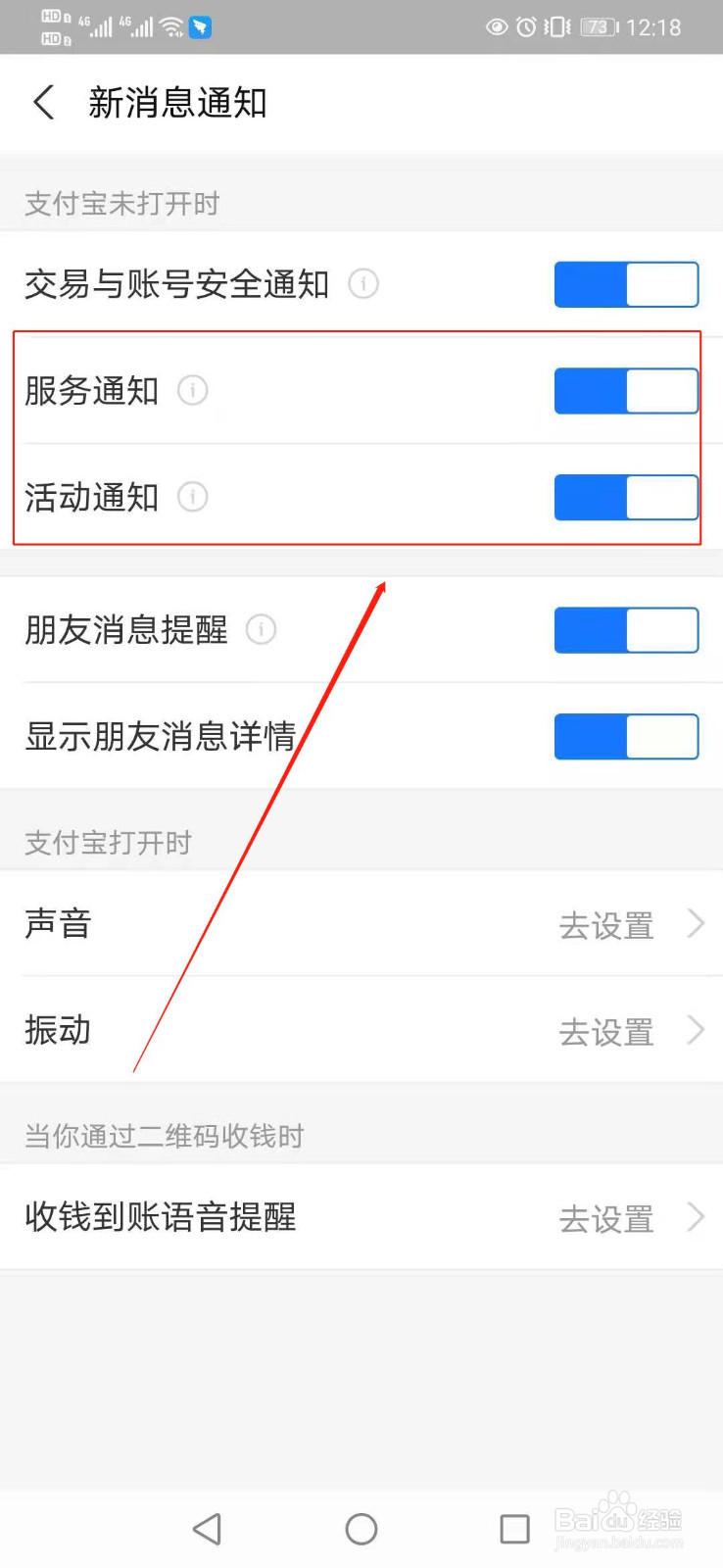723x1568 pixels.
Task: Expand 收钱到账语音提醒 options chevron
Action: point(695,1218)
